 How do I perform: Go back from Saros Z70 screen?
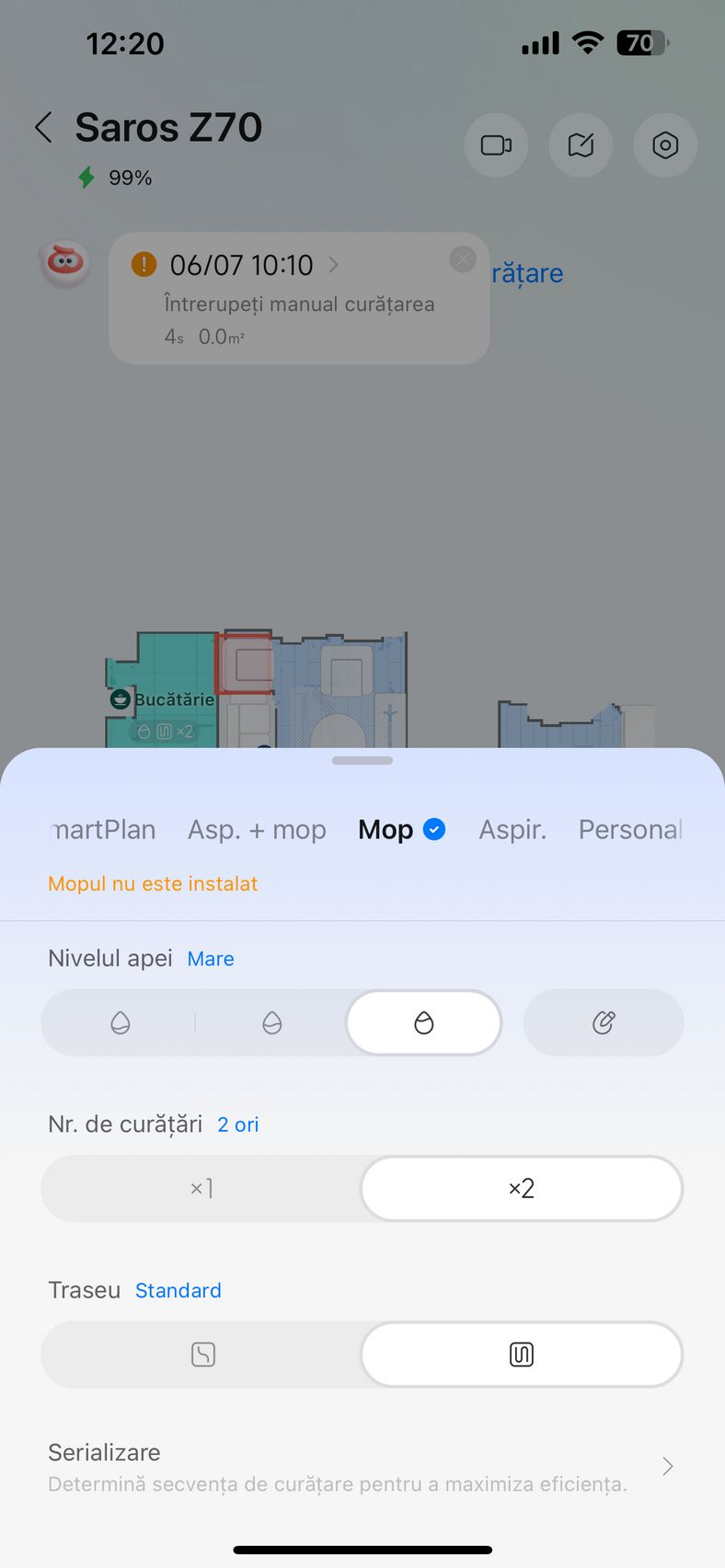pos(43,127)
